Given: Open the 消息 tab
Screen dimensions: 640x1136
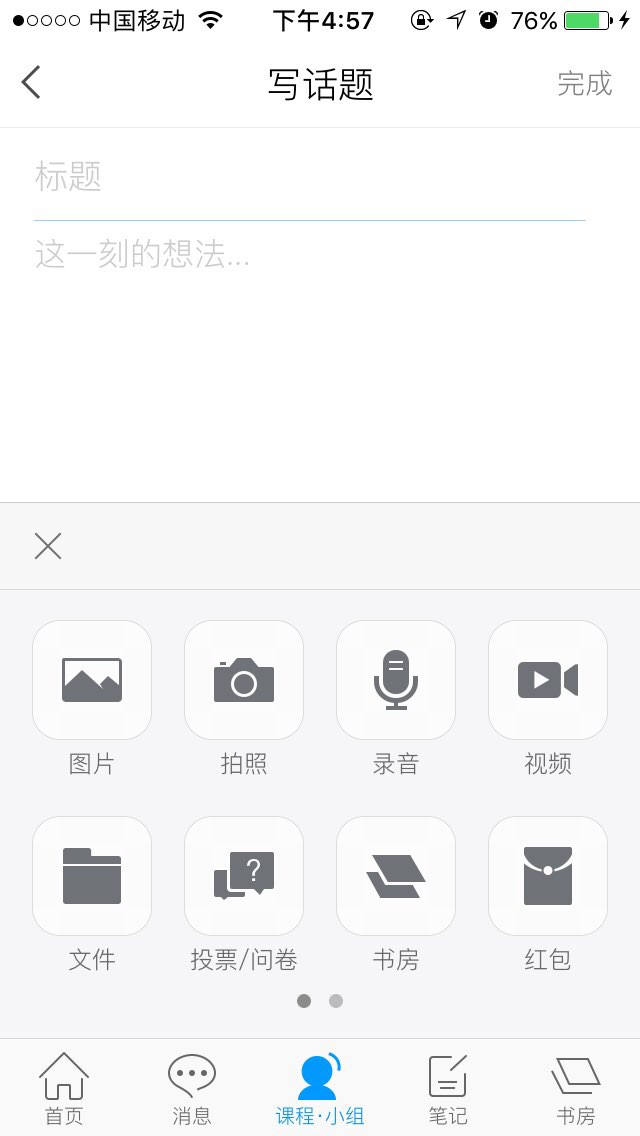Looking at the screenshot, I should click(191, 1088).
